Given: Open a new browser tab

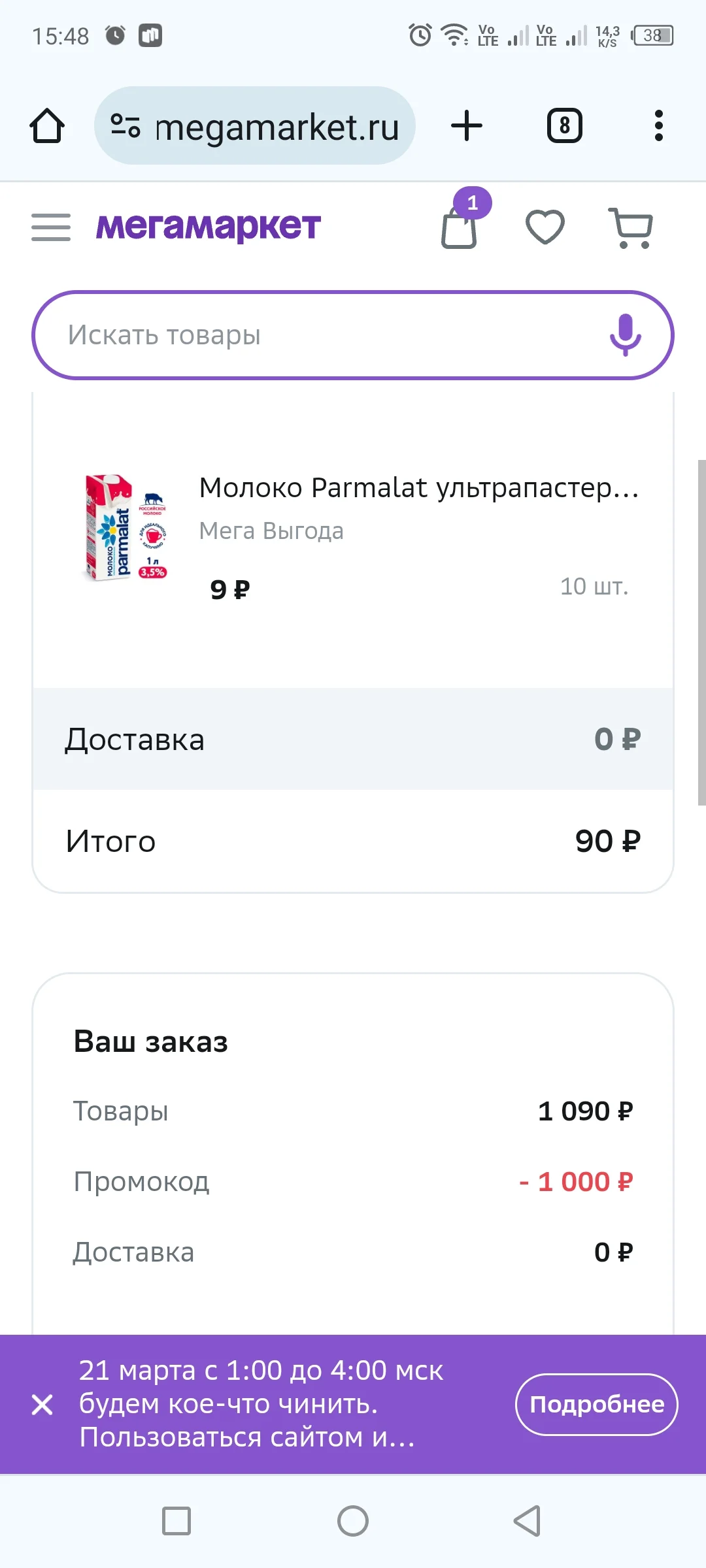Looking at the screenshot, I should point(467,125).
